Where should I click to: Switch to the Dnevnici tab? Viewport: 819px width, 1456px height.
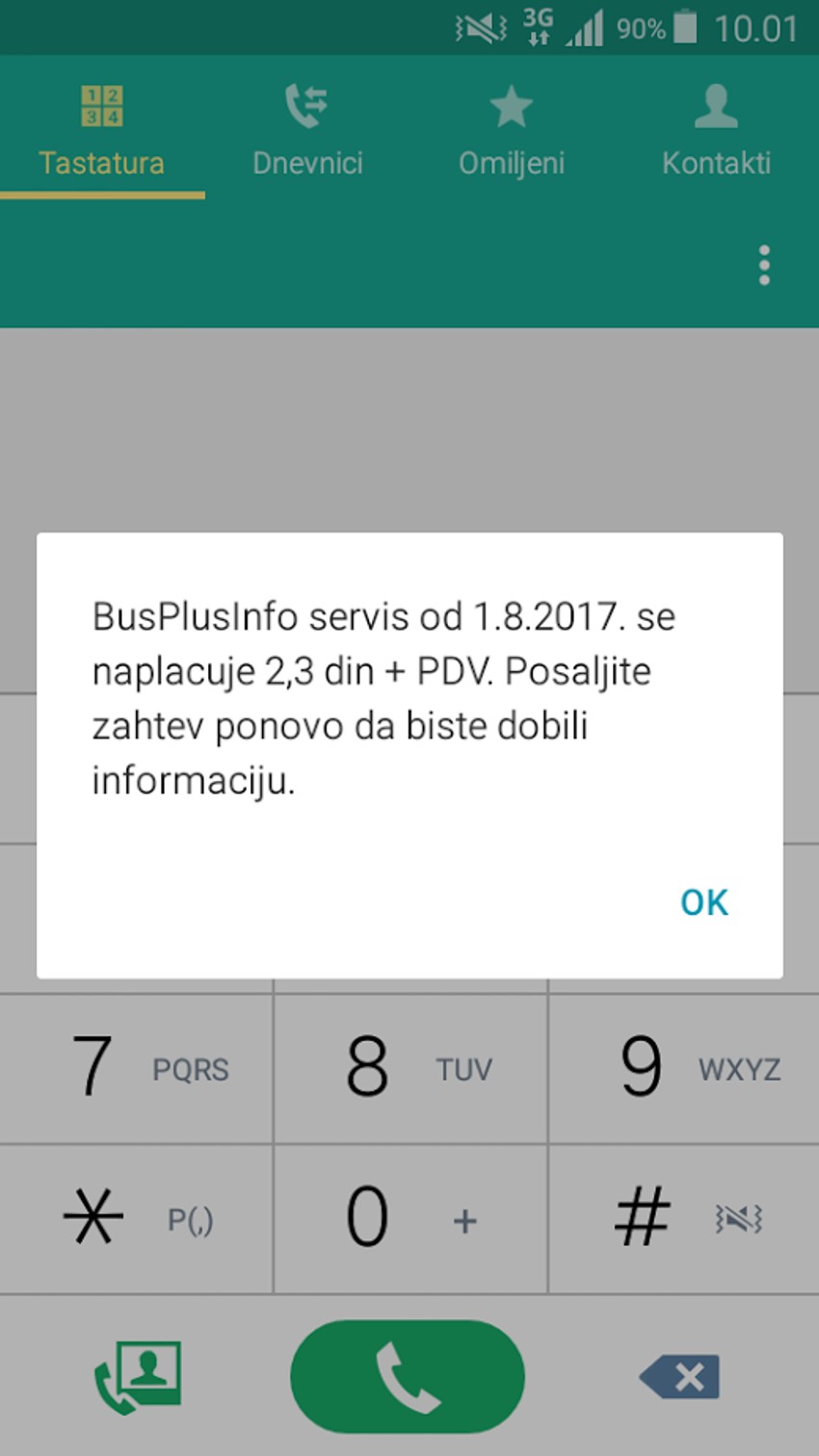click(307, 129)
